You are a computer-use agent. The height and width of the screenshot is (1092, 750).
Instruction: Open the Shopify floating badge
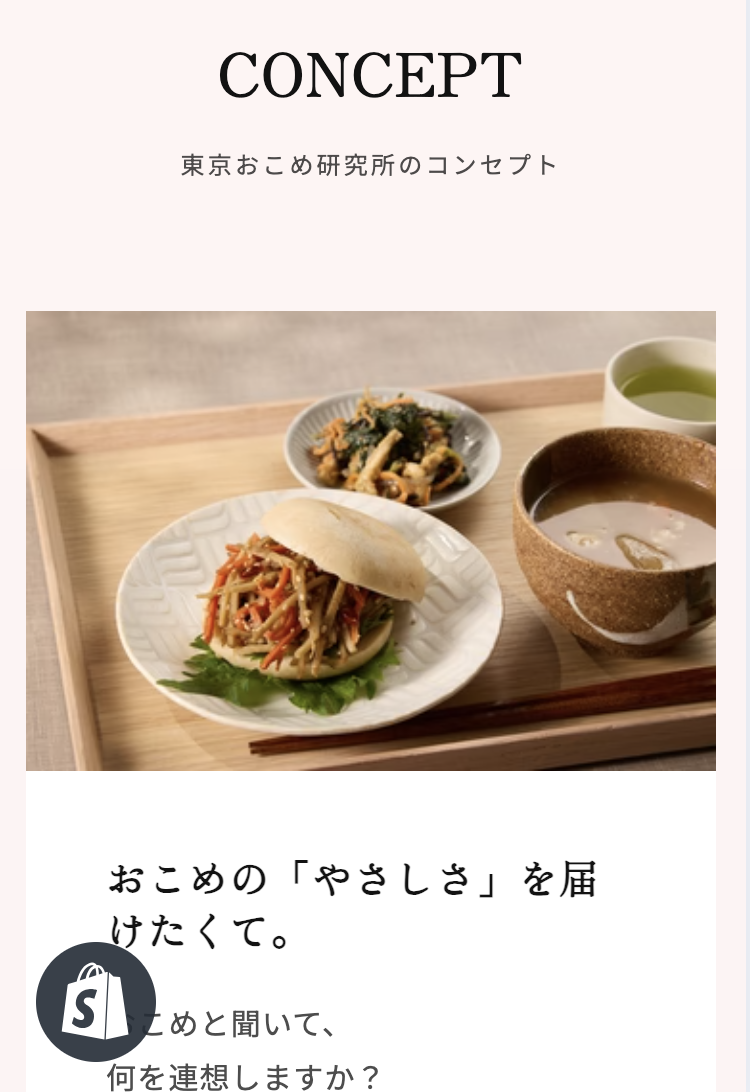click(96, 1001)
